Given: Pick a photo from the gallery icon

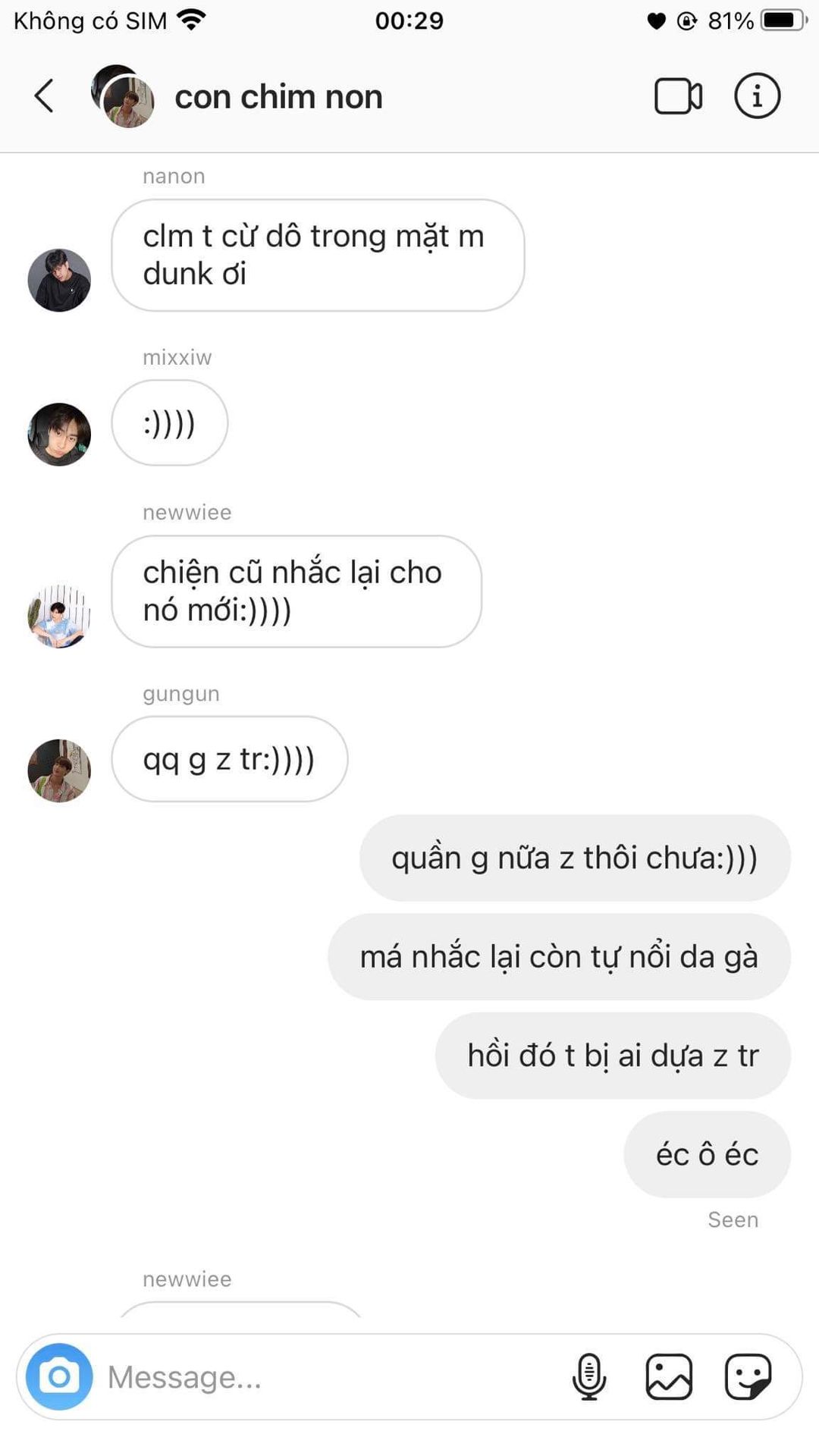Looking at the screenshot, I should [x=669, y=1376].
